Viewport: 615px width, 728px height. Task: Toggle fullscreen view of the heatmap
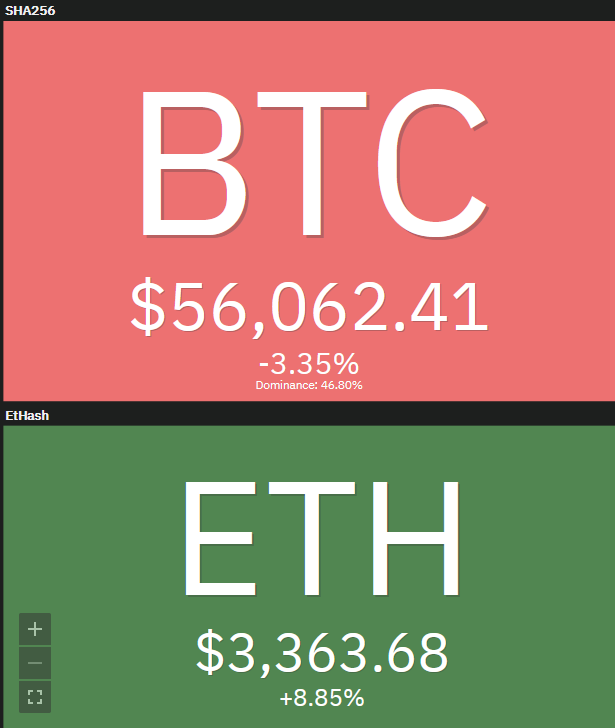tap(35, 696)
